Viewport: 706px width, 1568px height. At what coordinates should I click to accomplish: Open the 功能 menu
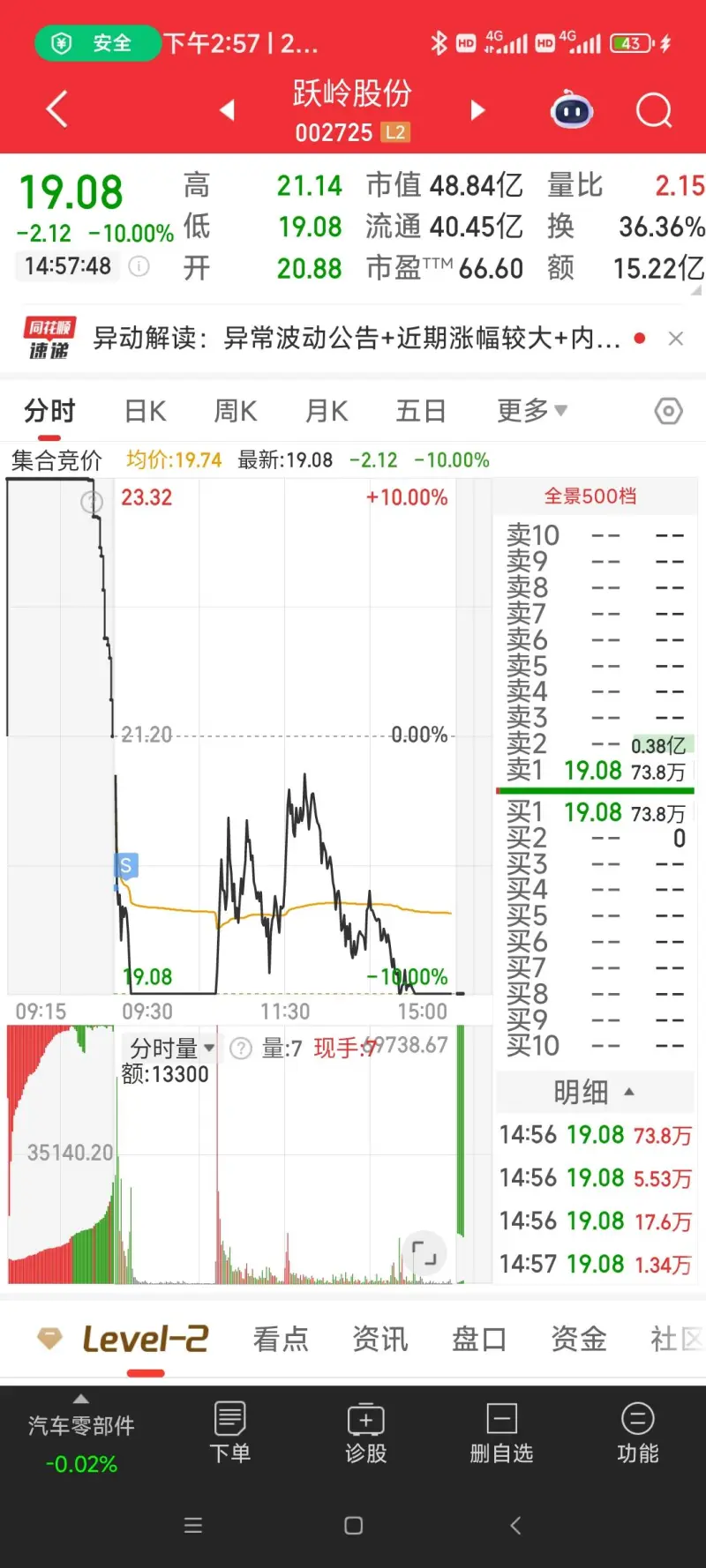(637, 1432)
